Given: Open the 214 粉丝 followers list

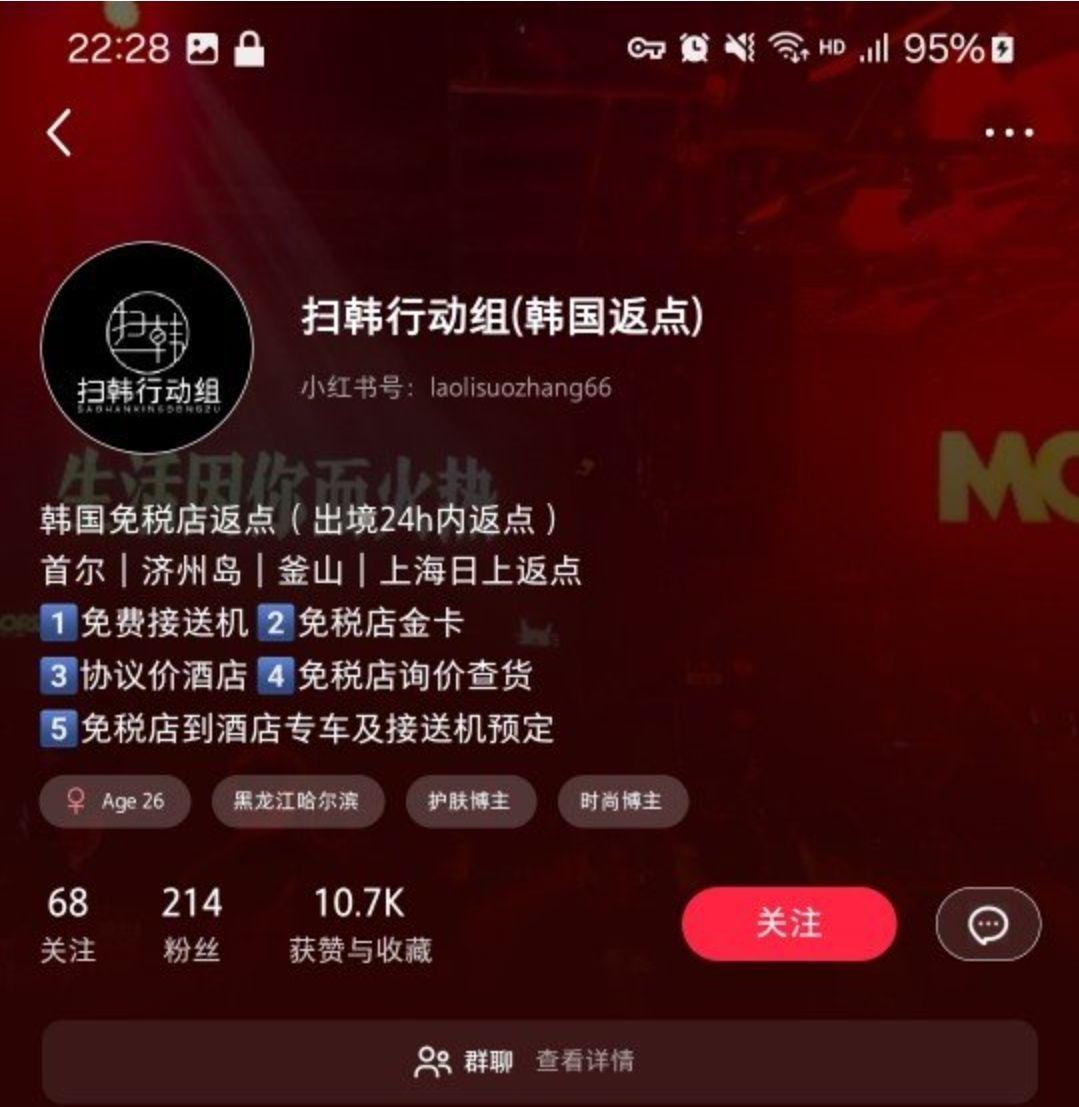Looking at the screenshot, I should (x=191, y=924).
